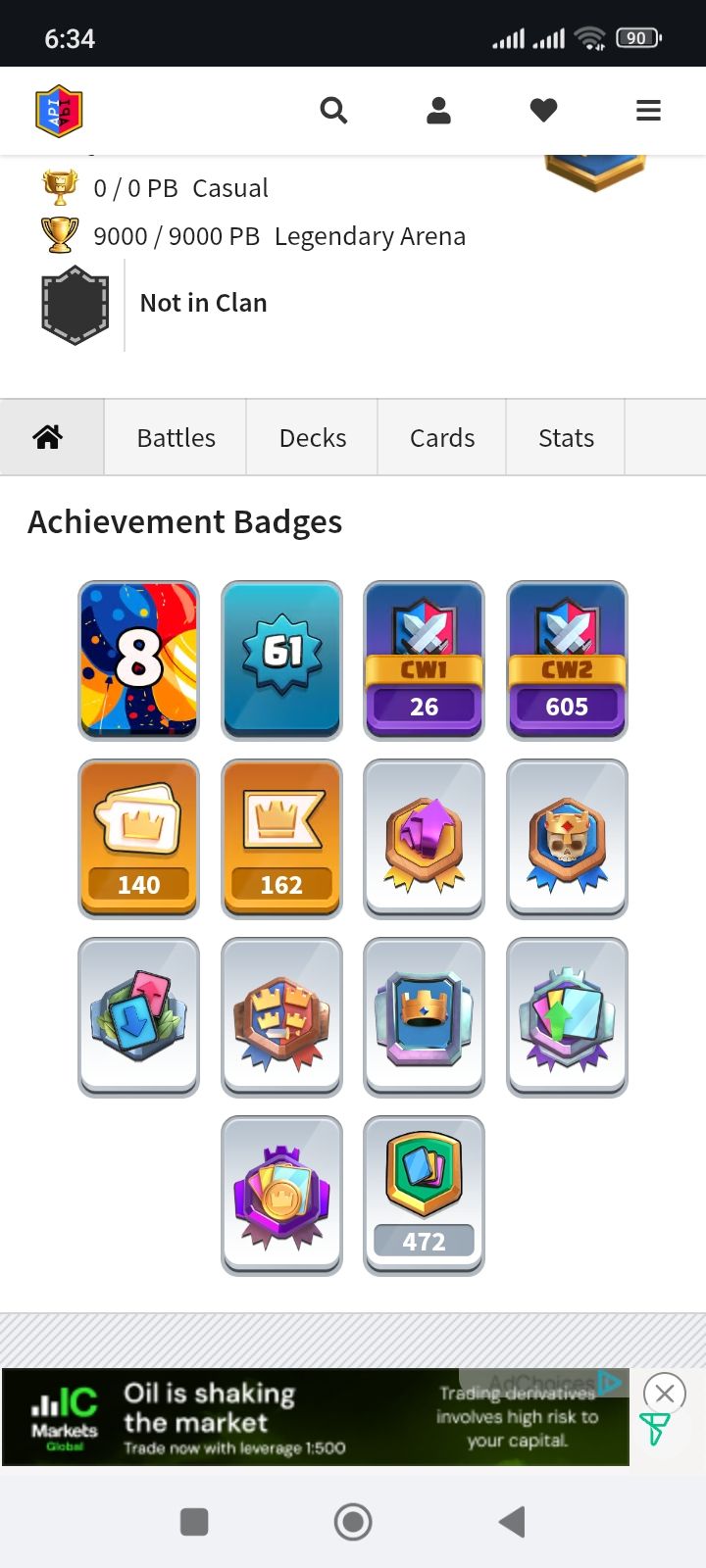Open the profile icon in the header
Image resolution: width=706 pixels, height=1568 pixels.
pyautogui.click(x=438, y=111)
